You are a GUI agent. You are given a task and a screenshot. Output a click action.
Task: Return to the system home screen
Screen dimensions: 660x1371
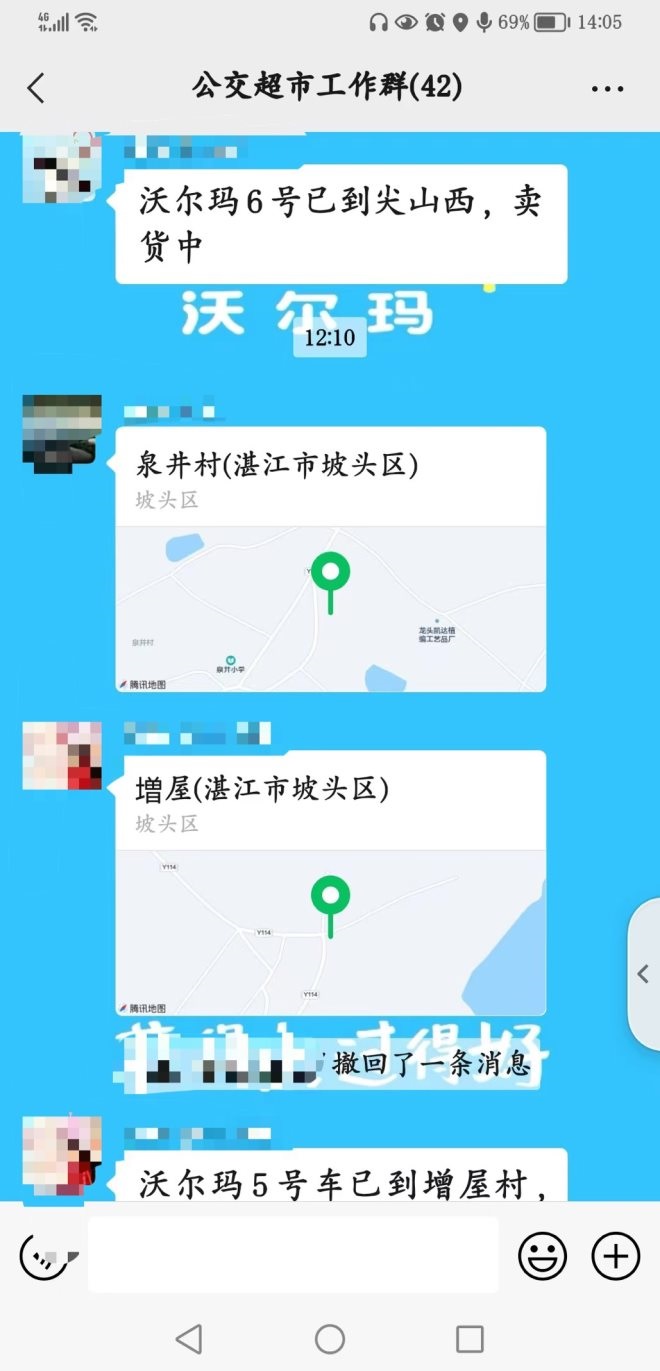pyautogui.click(x=330, y=1338)
